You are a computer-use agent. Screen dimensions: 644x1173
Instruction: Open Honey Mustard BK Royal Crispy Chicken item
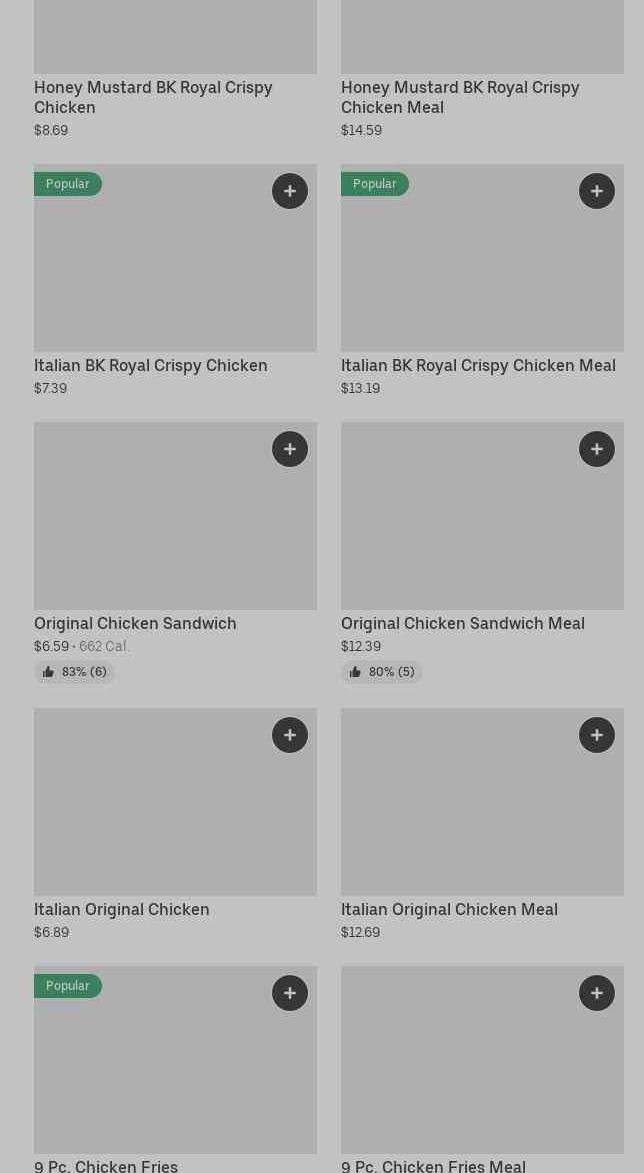tap(153, 97)
